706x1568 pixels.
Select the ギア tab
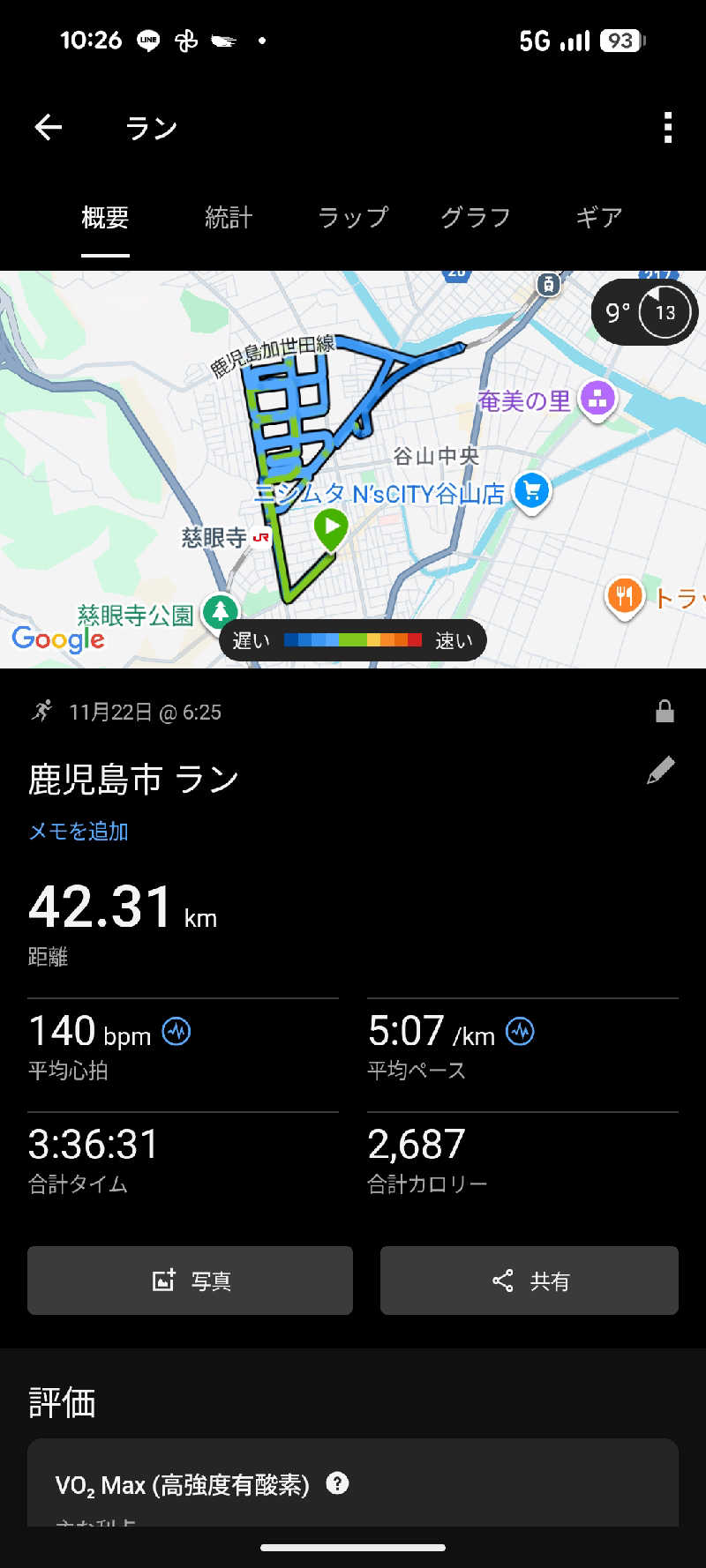599,217
